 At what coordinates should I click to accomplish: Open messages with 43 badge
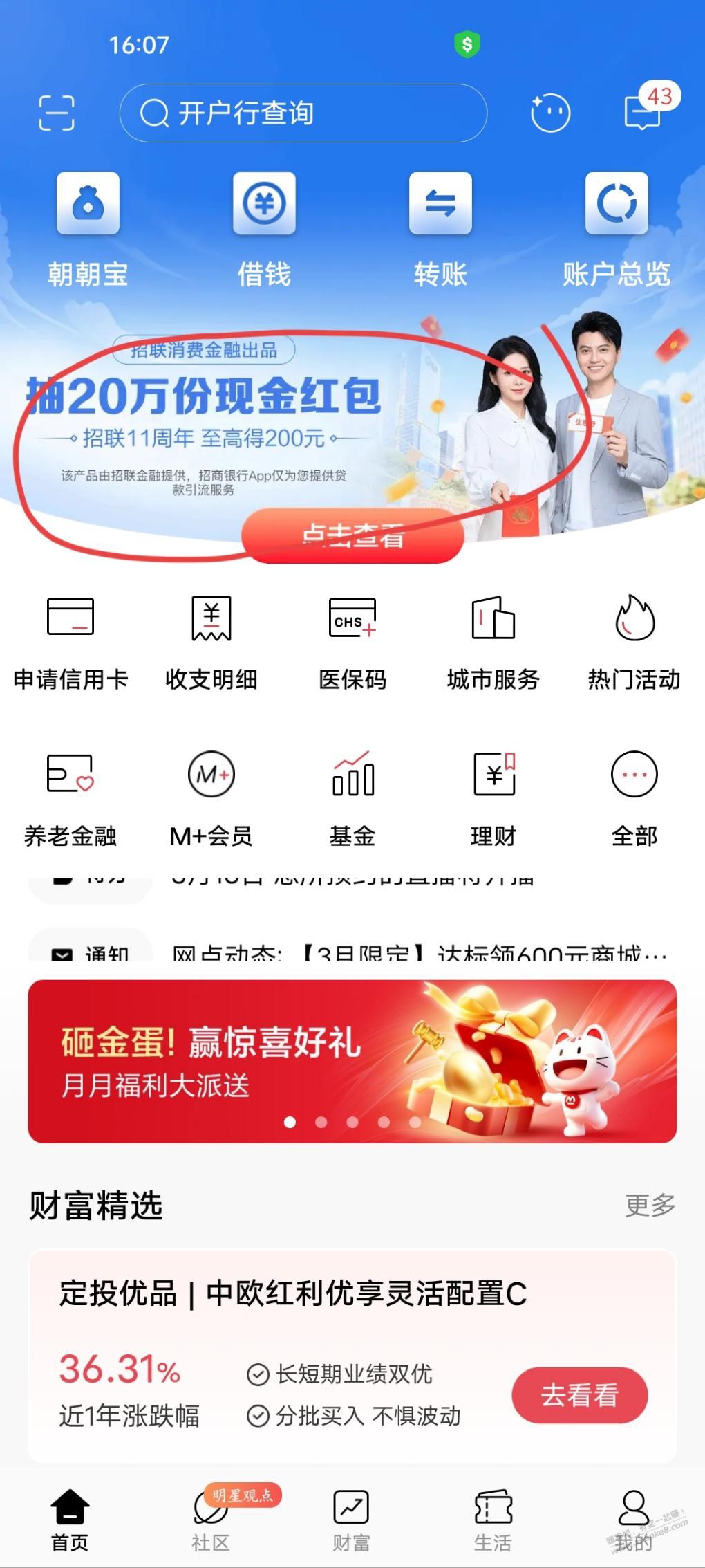point(643,112)
